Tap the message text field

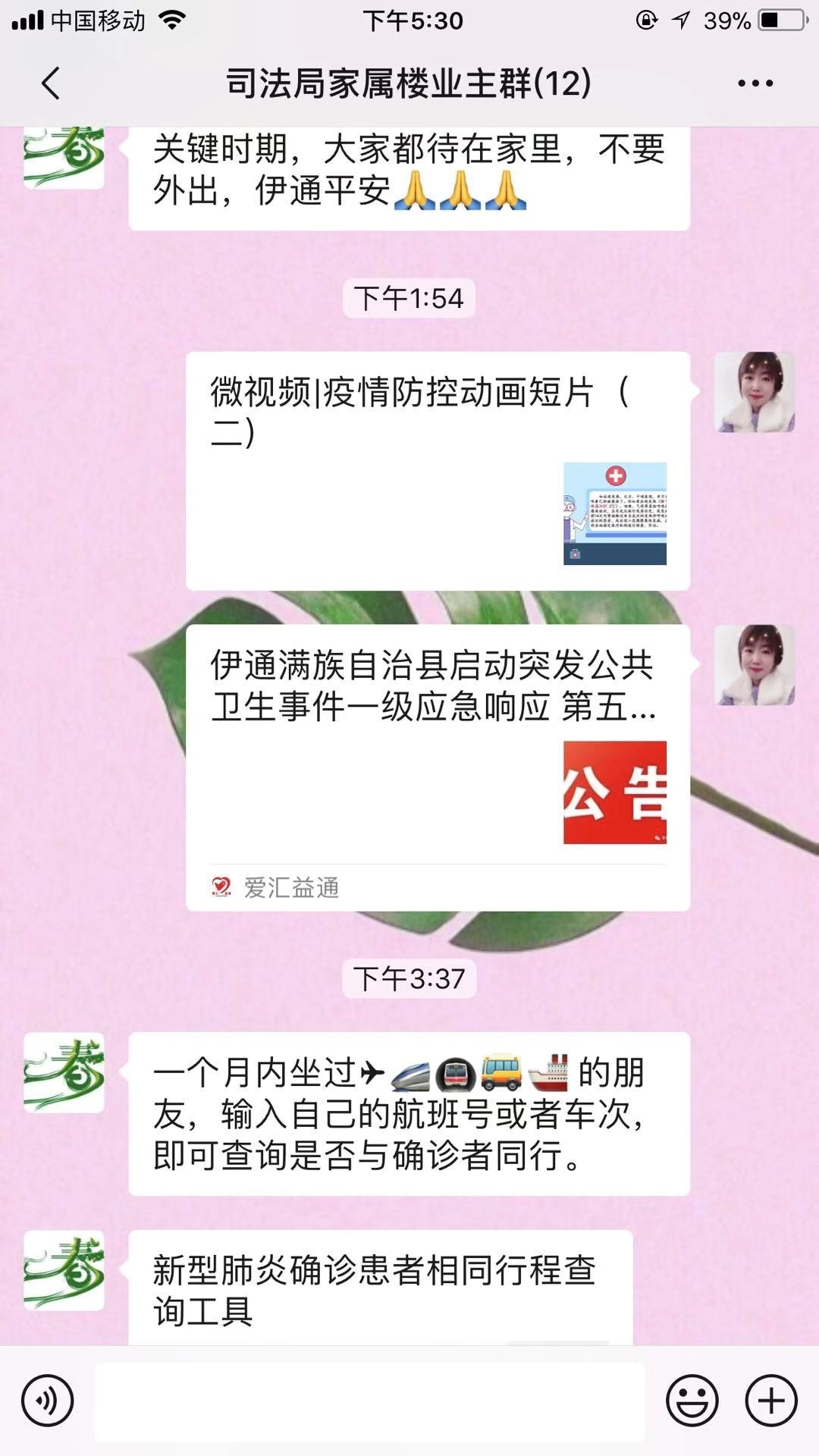[x=369, y=1401]
